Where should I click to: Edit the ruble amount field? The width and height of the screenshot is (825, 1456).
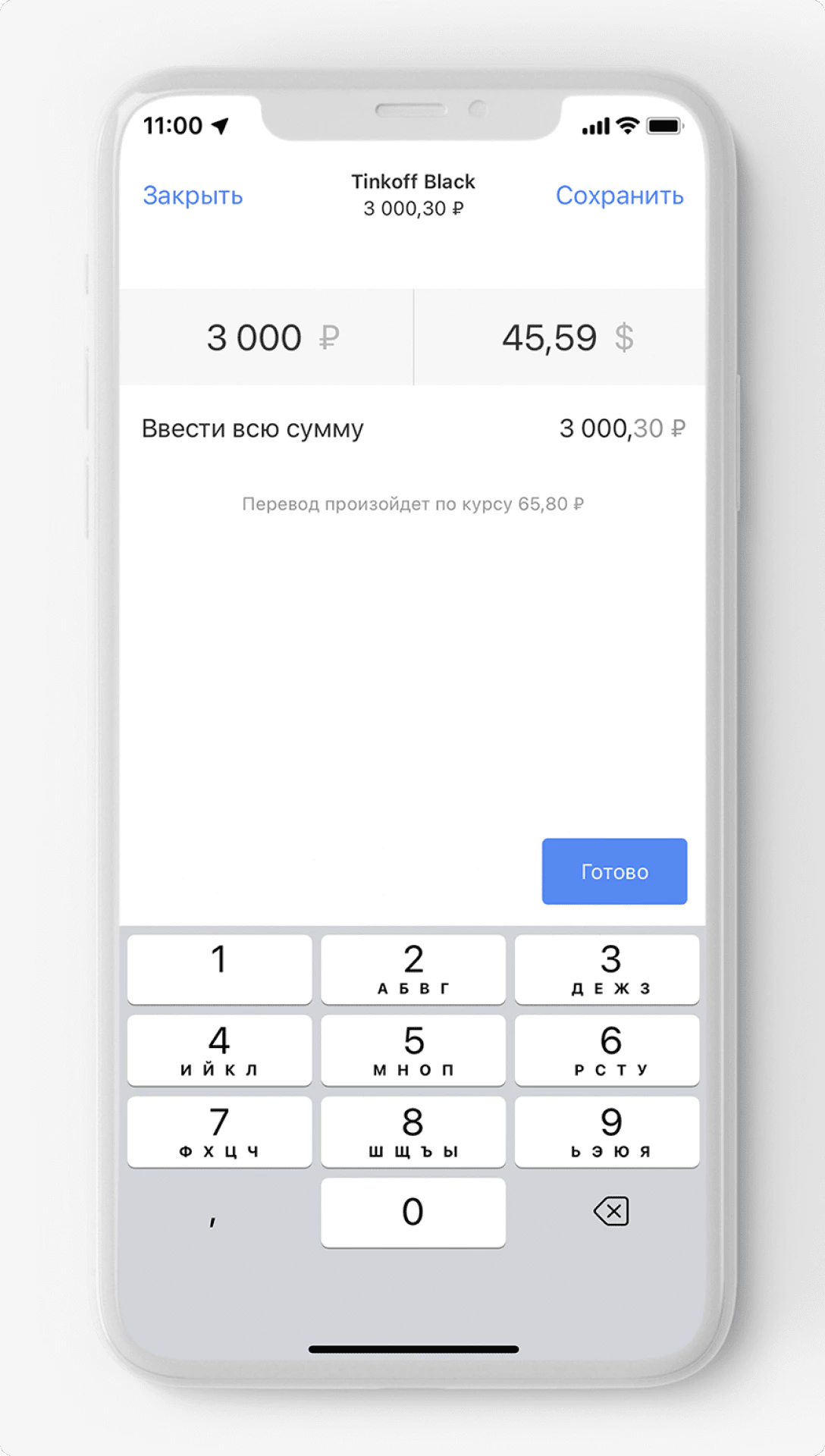coord(265,337)
